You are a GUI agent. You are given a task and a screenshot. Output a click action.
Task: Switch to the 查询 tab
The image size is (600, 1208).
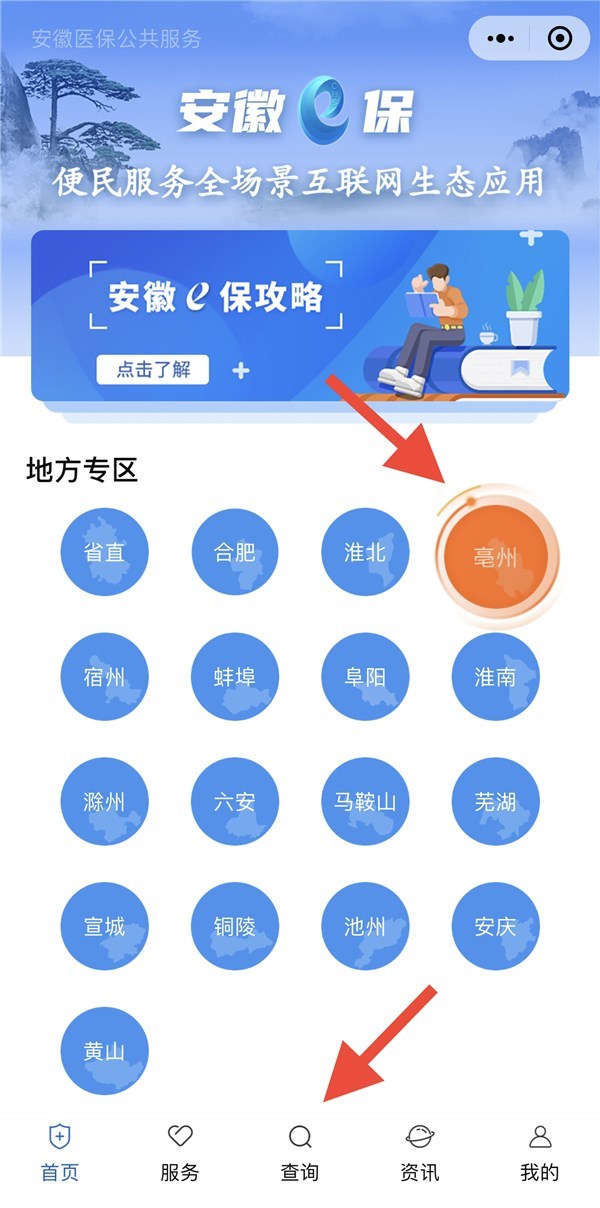[300, 1152]
